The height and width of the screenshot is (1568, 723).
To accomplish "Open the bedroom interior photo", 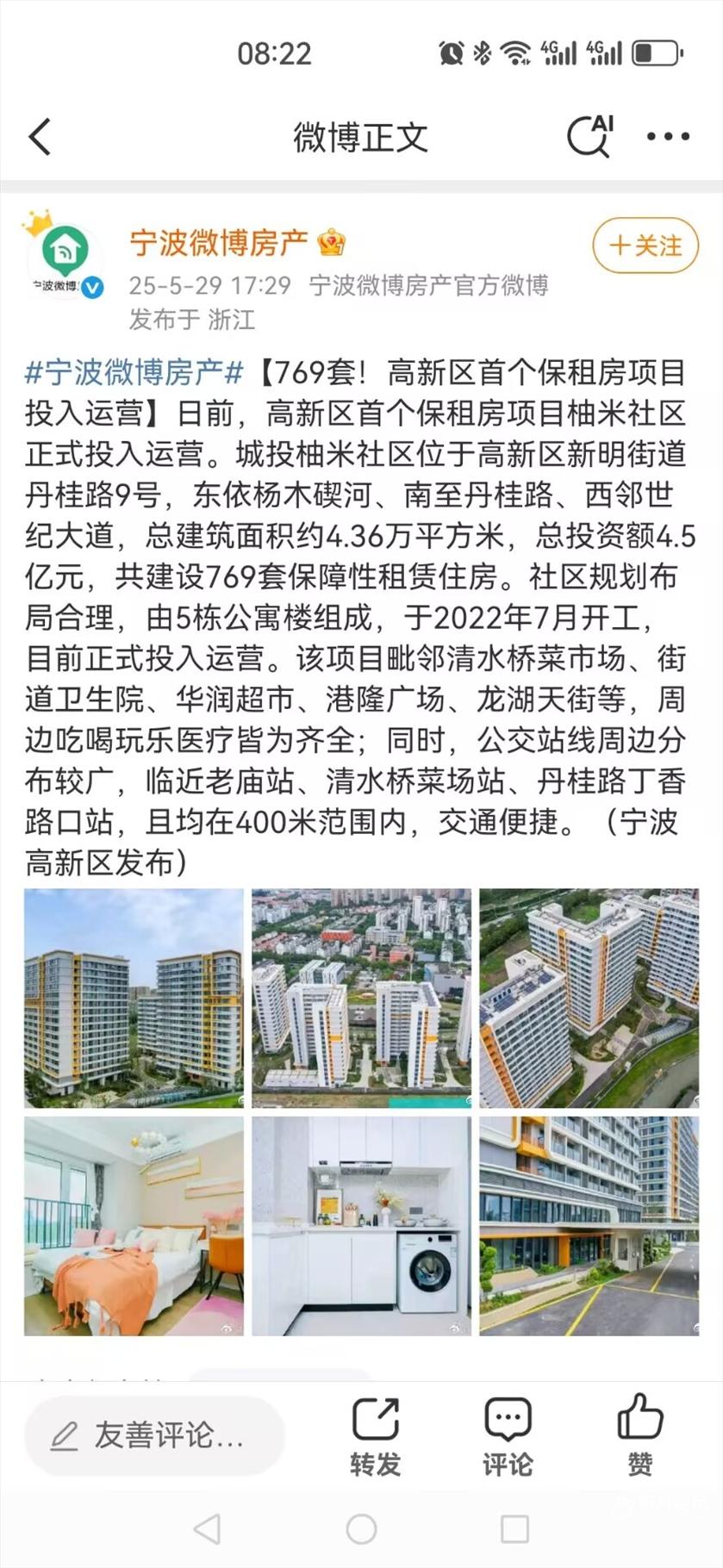I will point(134,1226).
